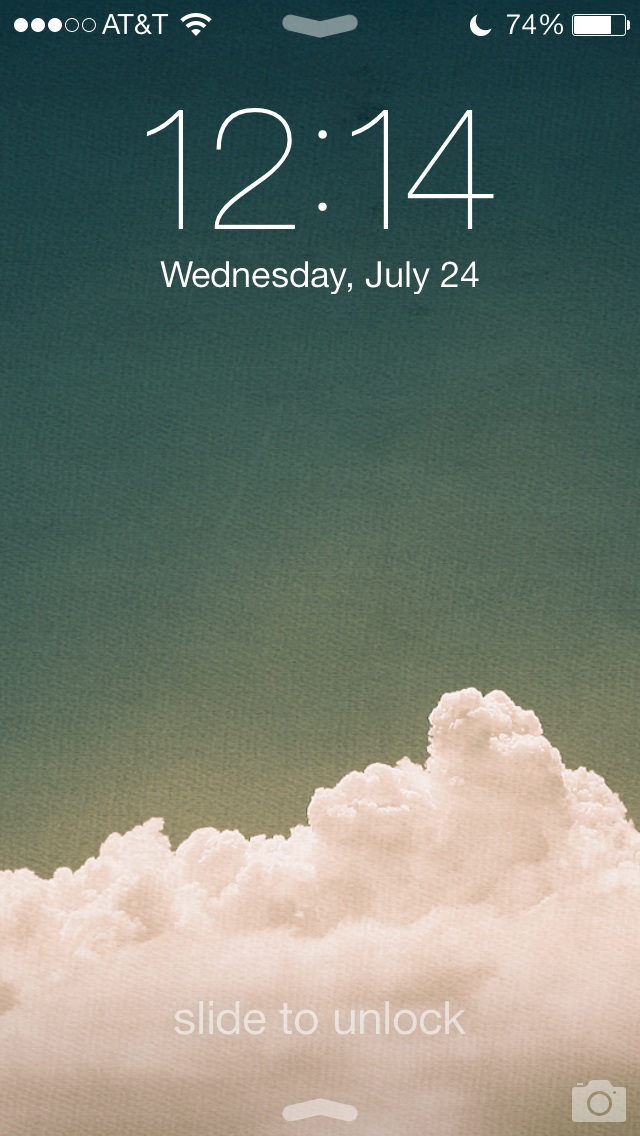Tap the camera shortcut icon

(x=599, y=1100)
